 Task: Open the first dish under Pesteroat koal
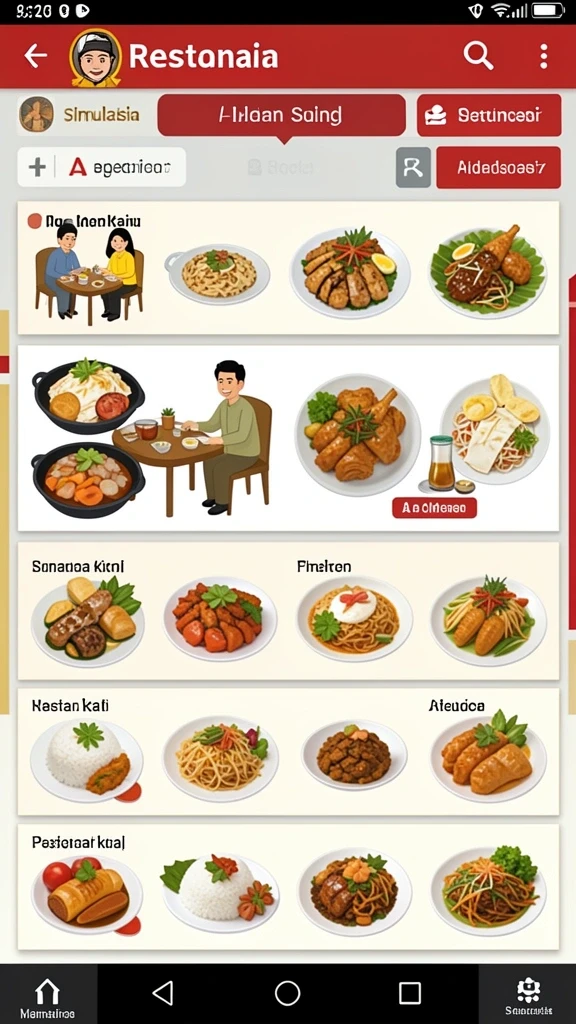(86, 893)
